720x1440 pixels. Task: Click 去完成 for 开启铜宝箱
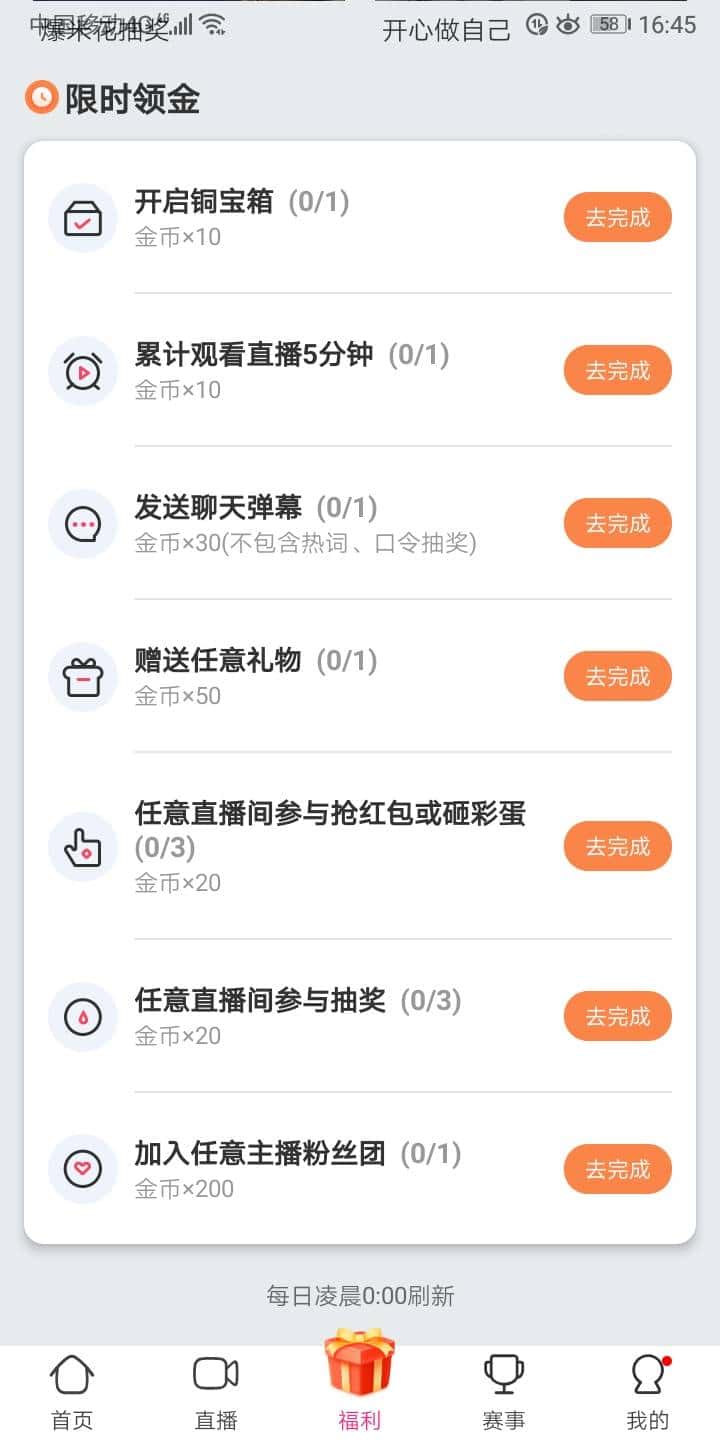point(617,217)
